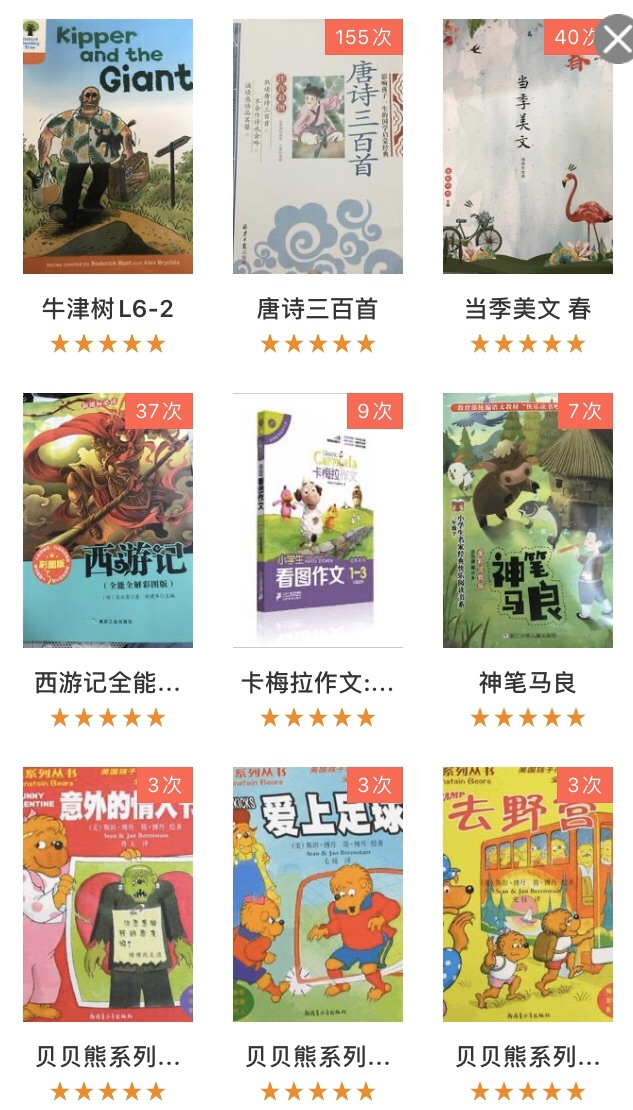Open the 贝贝熊 去野营 book

pyautogui.click(x=527, y=893)
